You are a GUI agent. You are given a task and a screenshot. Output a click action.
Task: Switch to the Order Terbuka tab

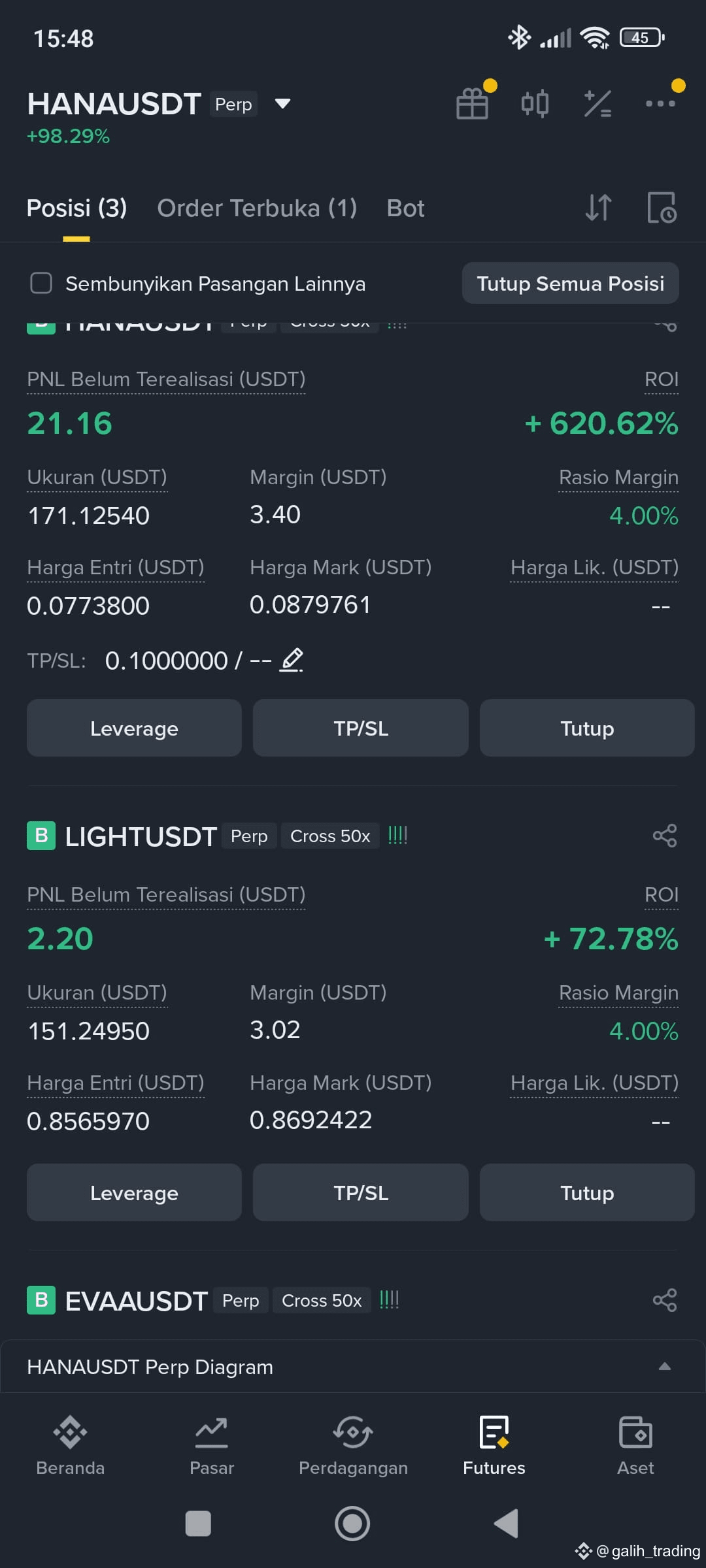(257, 208)
